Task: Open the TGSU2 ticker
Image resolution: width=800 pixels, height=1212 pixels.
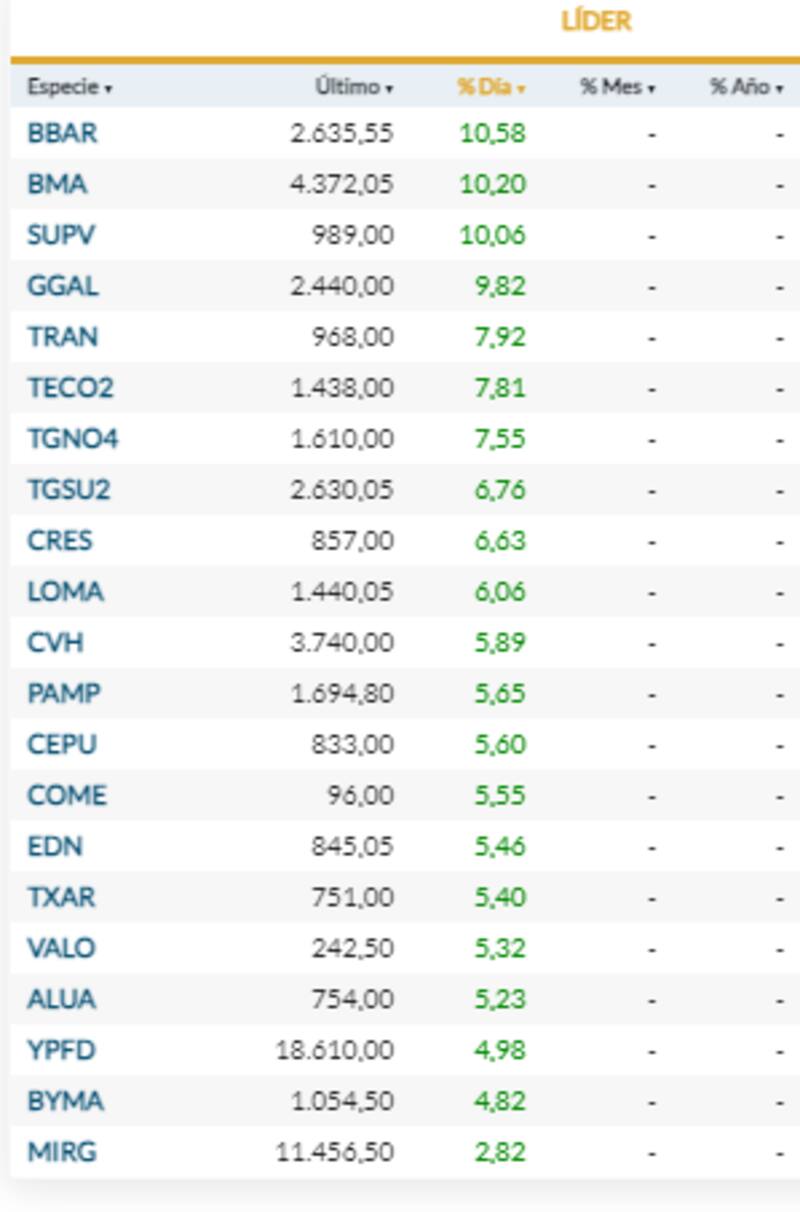Action: (x=68, y=490)
